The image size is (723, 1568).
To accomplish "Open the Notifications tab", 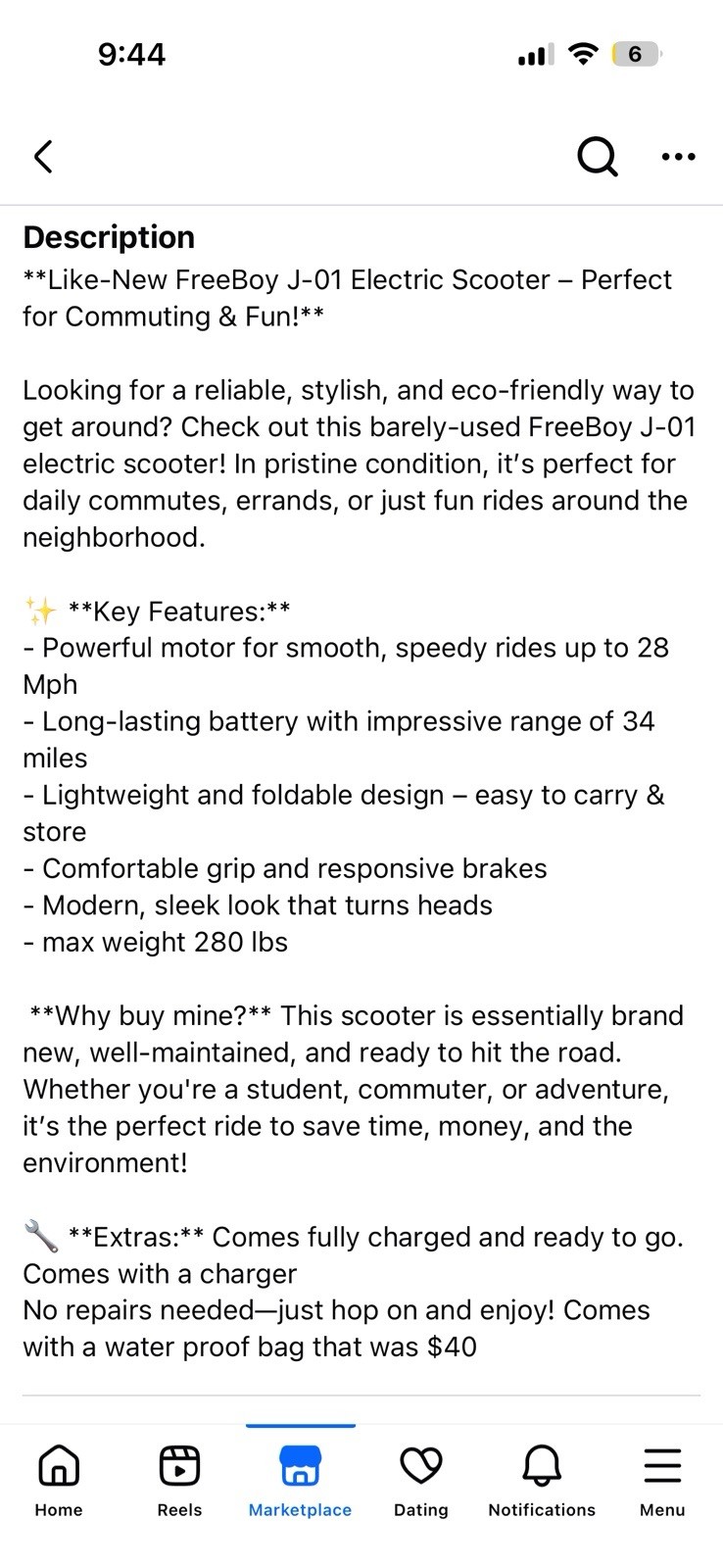I will [x=542, y=1480].
